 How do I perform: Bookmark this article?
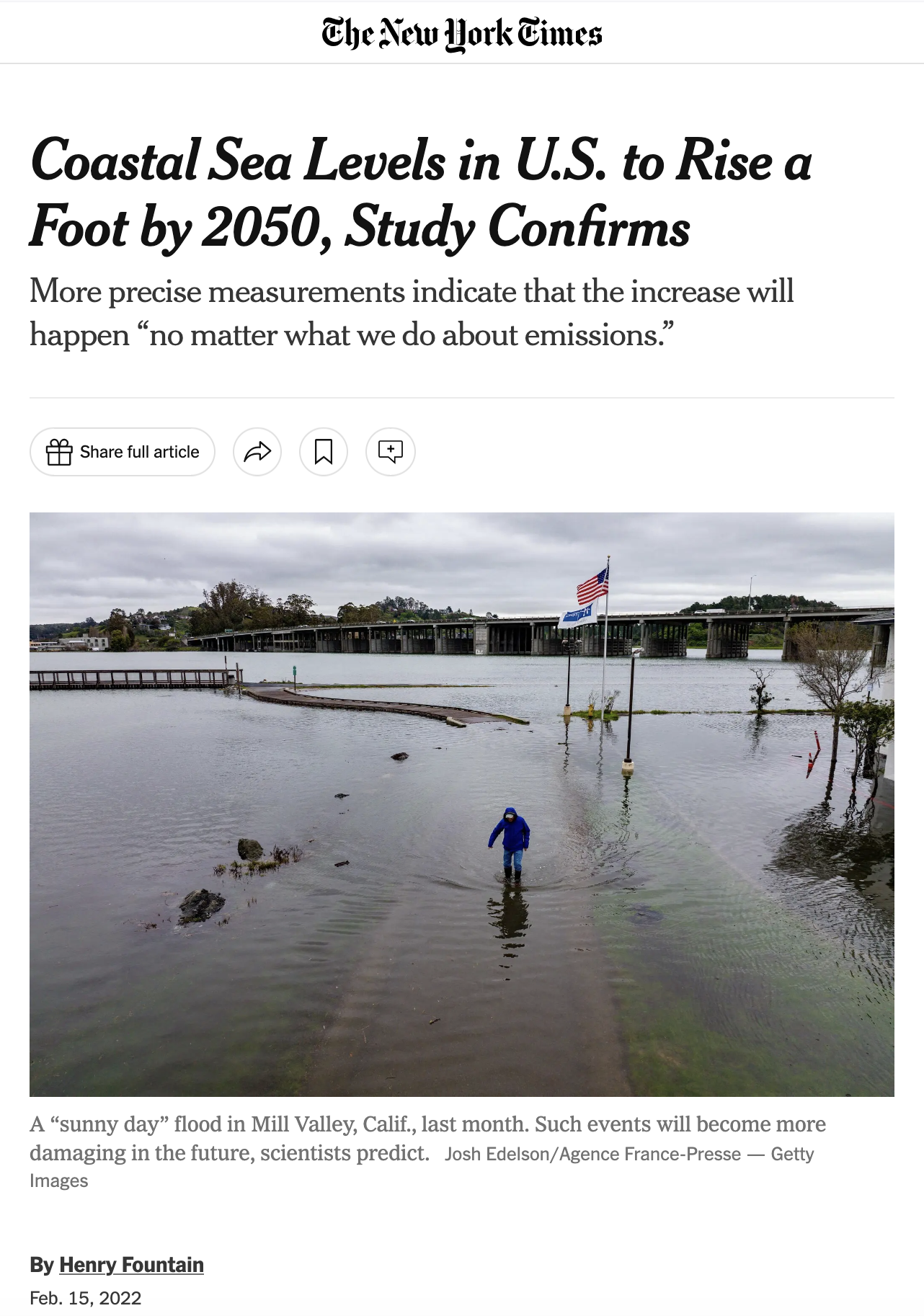(324, 452)
